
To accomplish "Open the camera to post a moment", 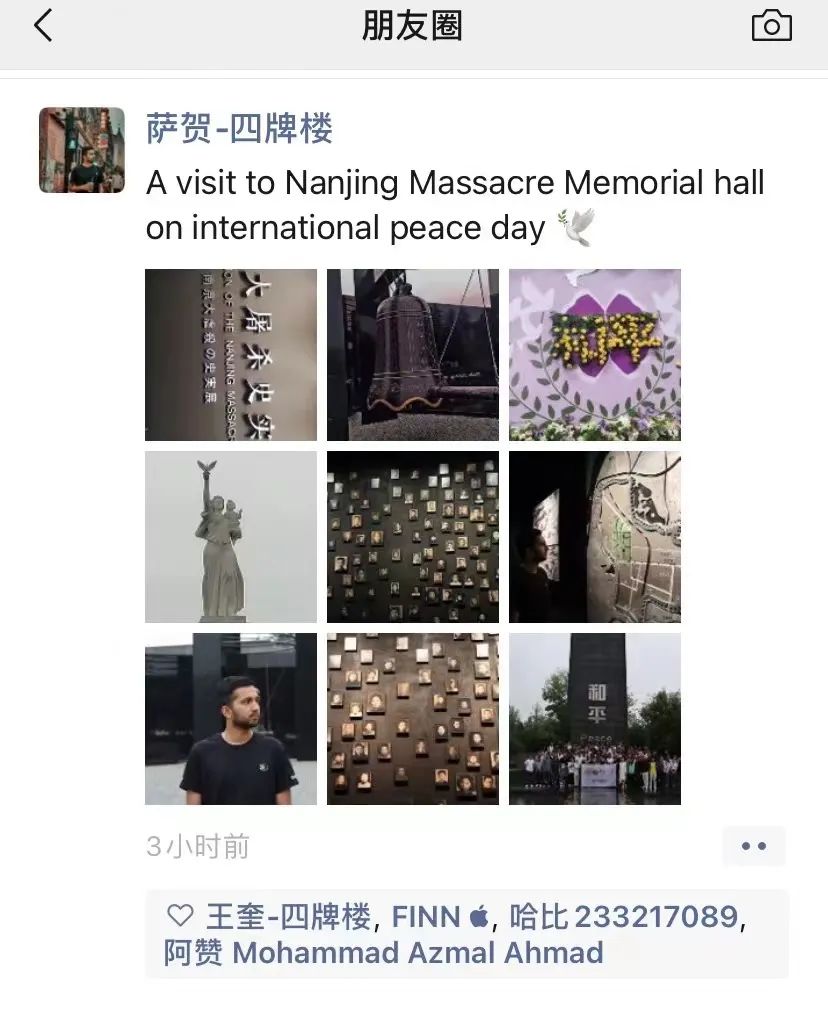I will [x=771, y=26].
